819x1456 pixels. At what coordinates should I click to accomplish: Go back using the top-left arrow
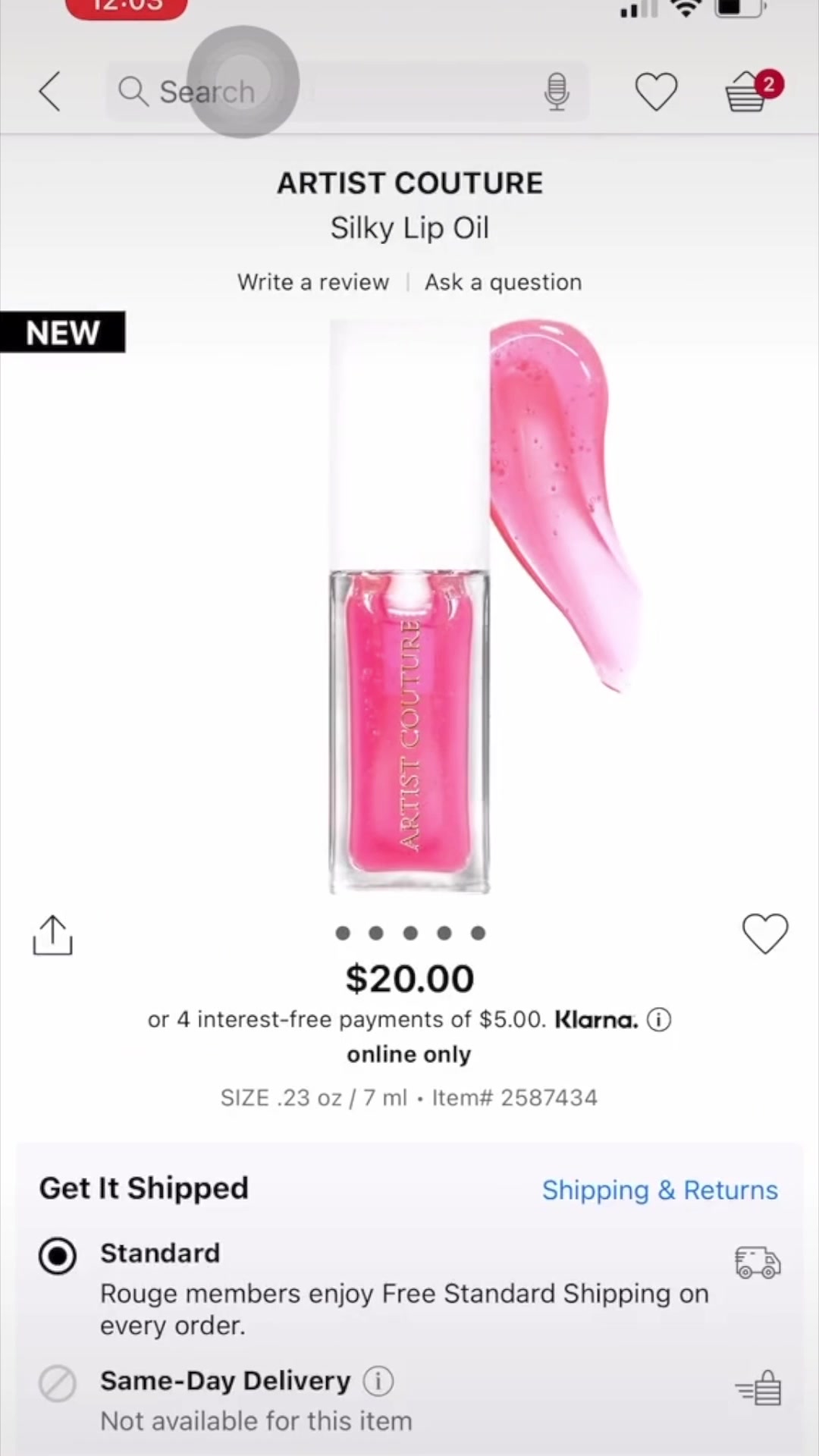(x=50, y=92)
